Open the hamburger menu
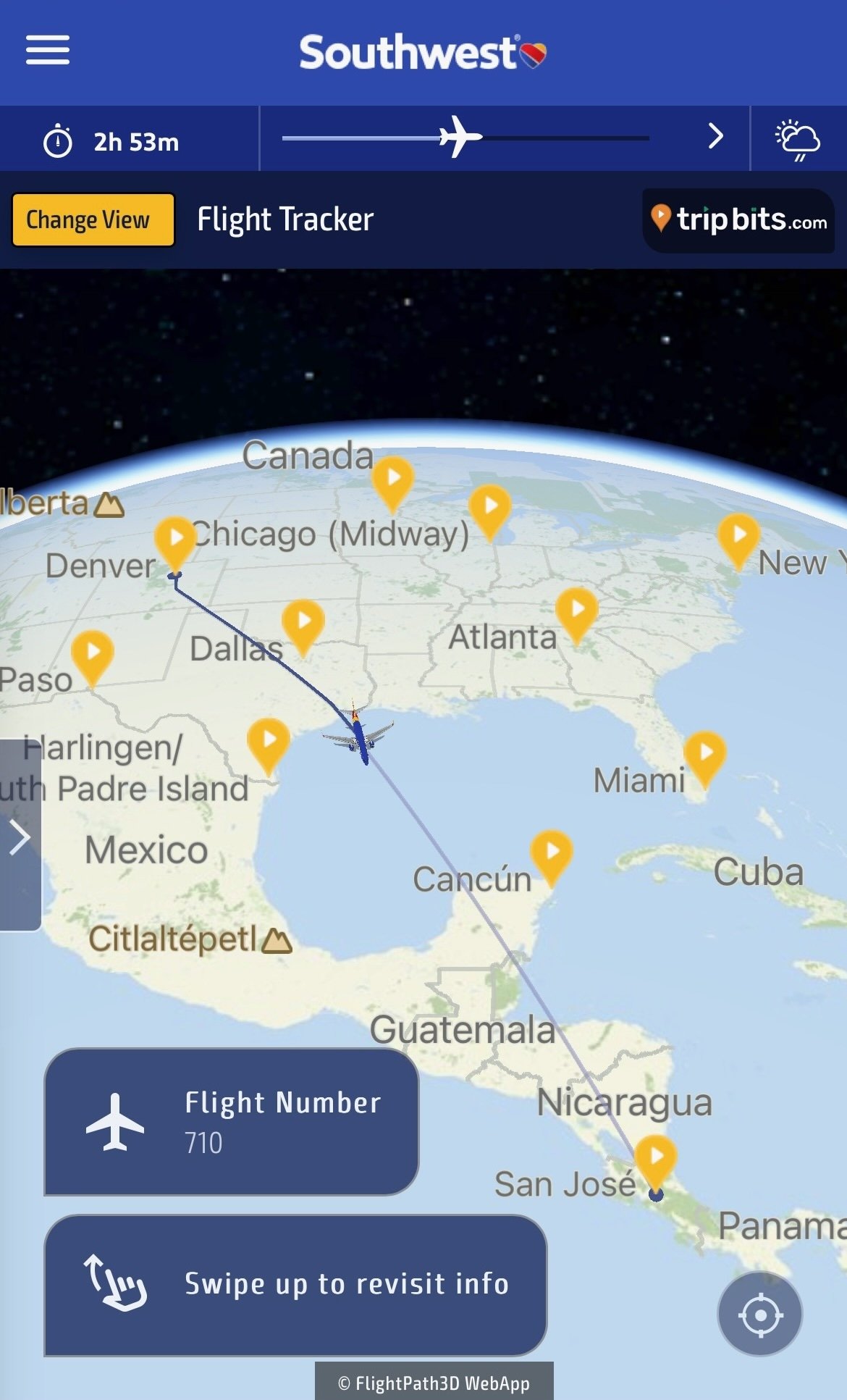Viewport: 847px width, 1400px height. point(48,50)
